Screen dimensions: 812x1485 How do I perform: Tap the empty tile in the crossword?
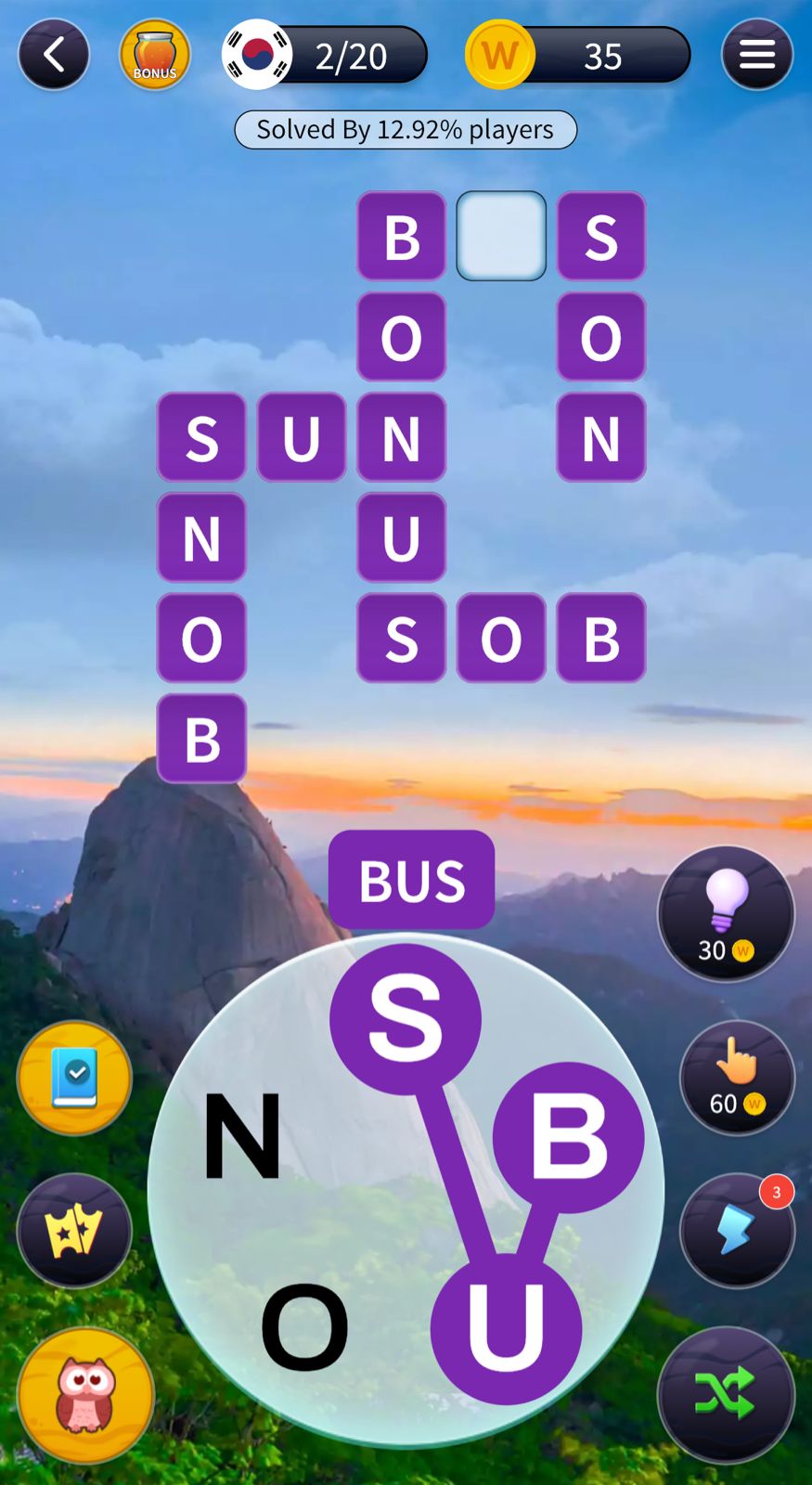(501, 236)
